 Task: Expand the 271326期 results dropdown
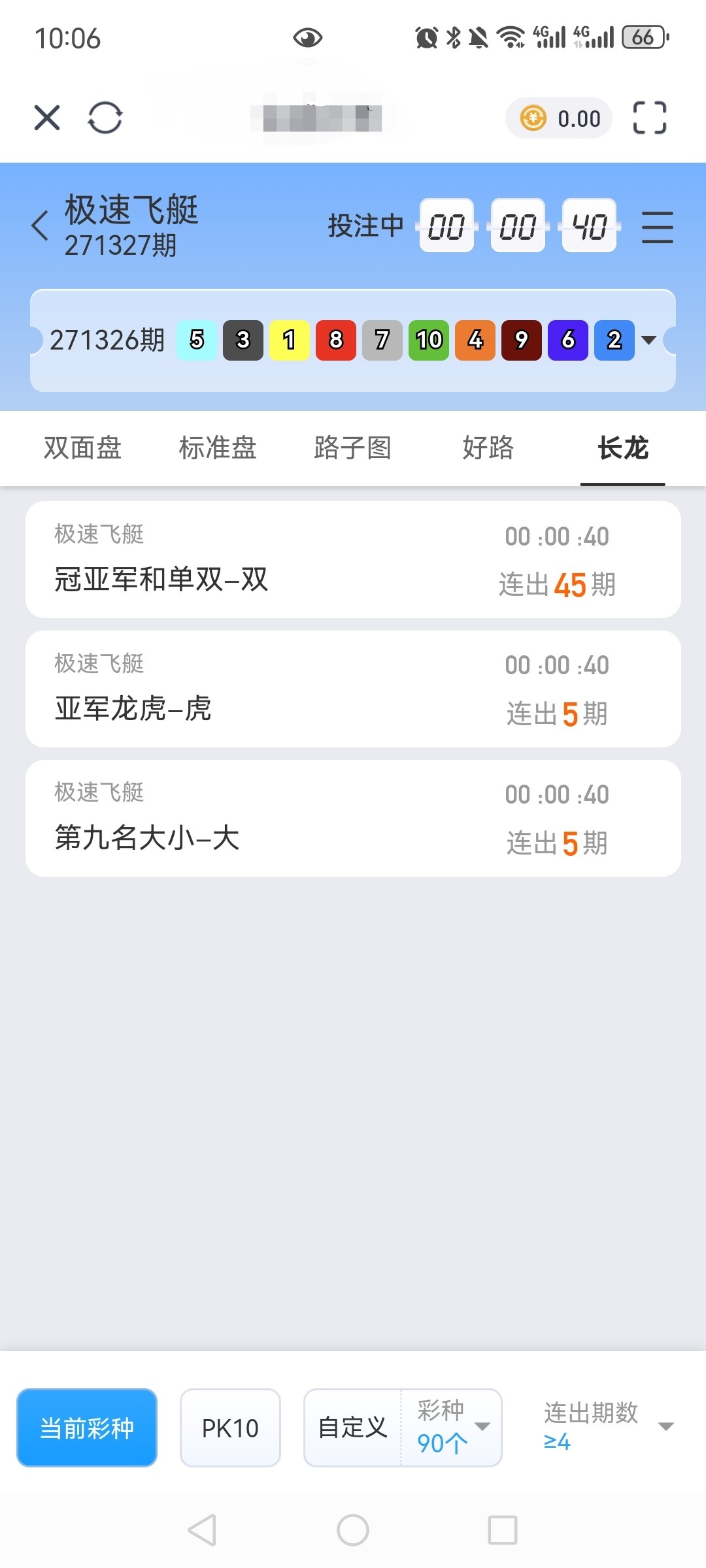(x=648, y=340)
